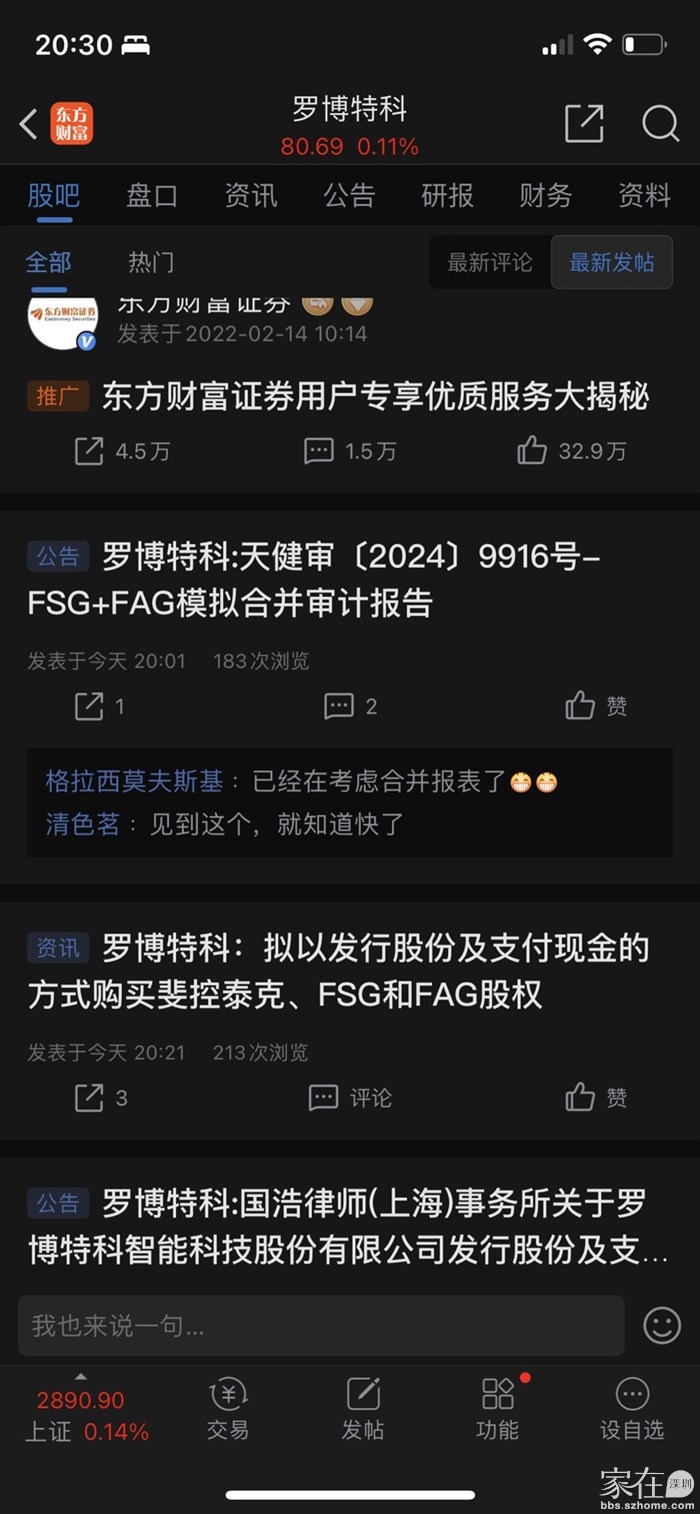Select the 研报 tab

pyautogui.click(x=447, y=196)
